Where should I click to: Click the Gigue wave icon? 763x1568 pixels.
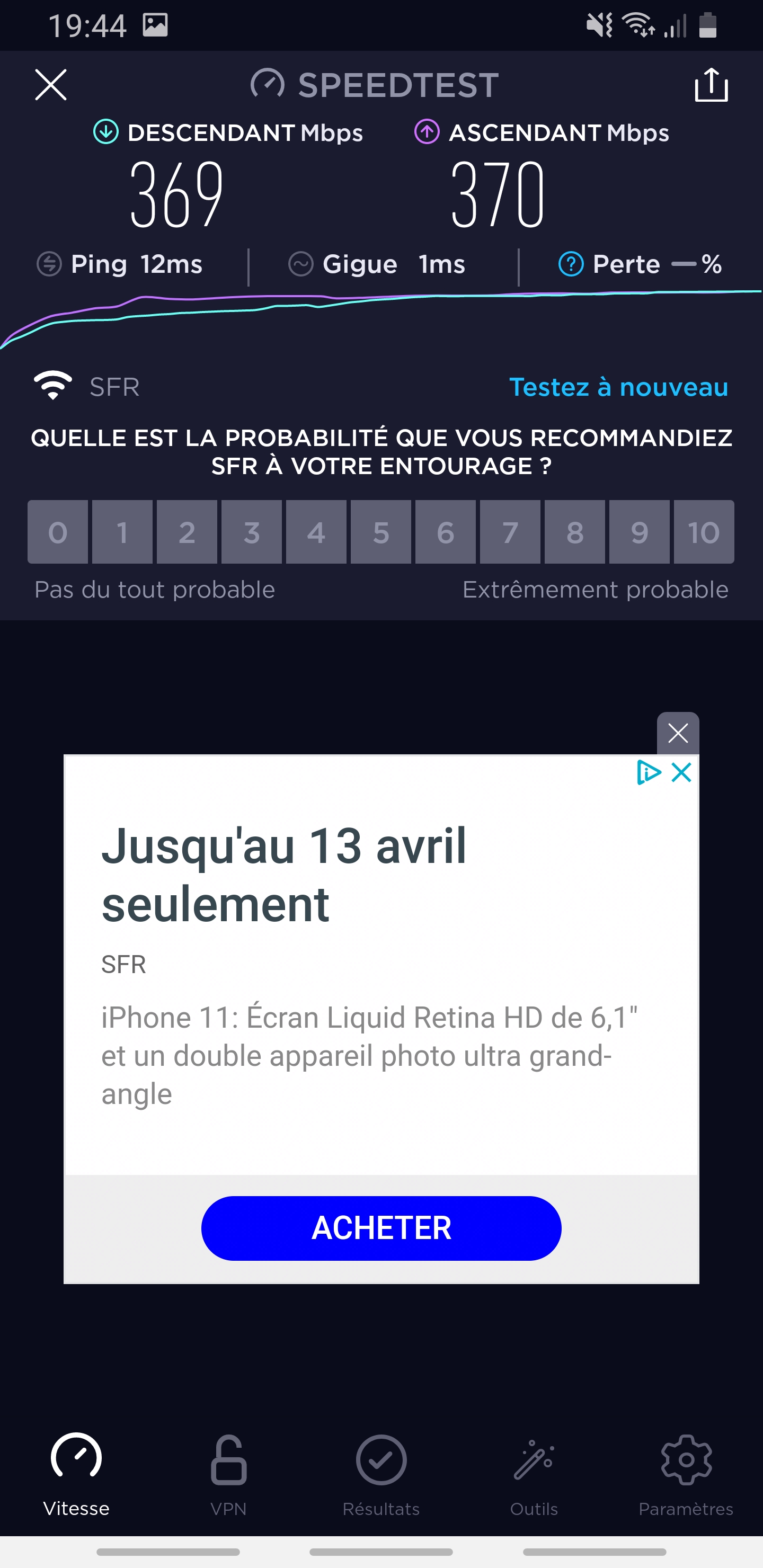click(301, 264)
